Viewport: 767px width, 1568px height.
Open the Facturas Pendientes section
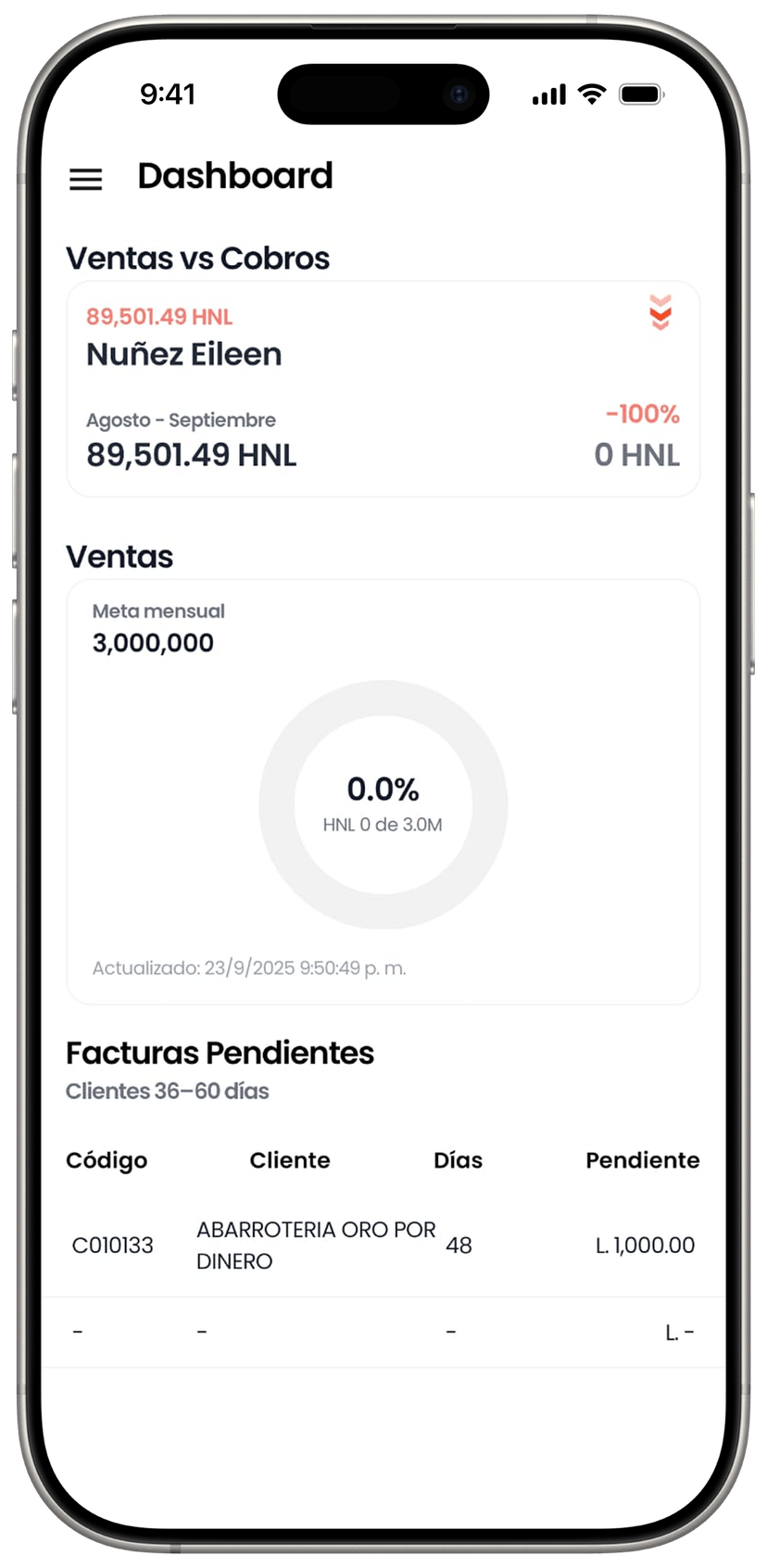pyautogui.click(x=220, y=1053)
